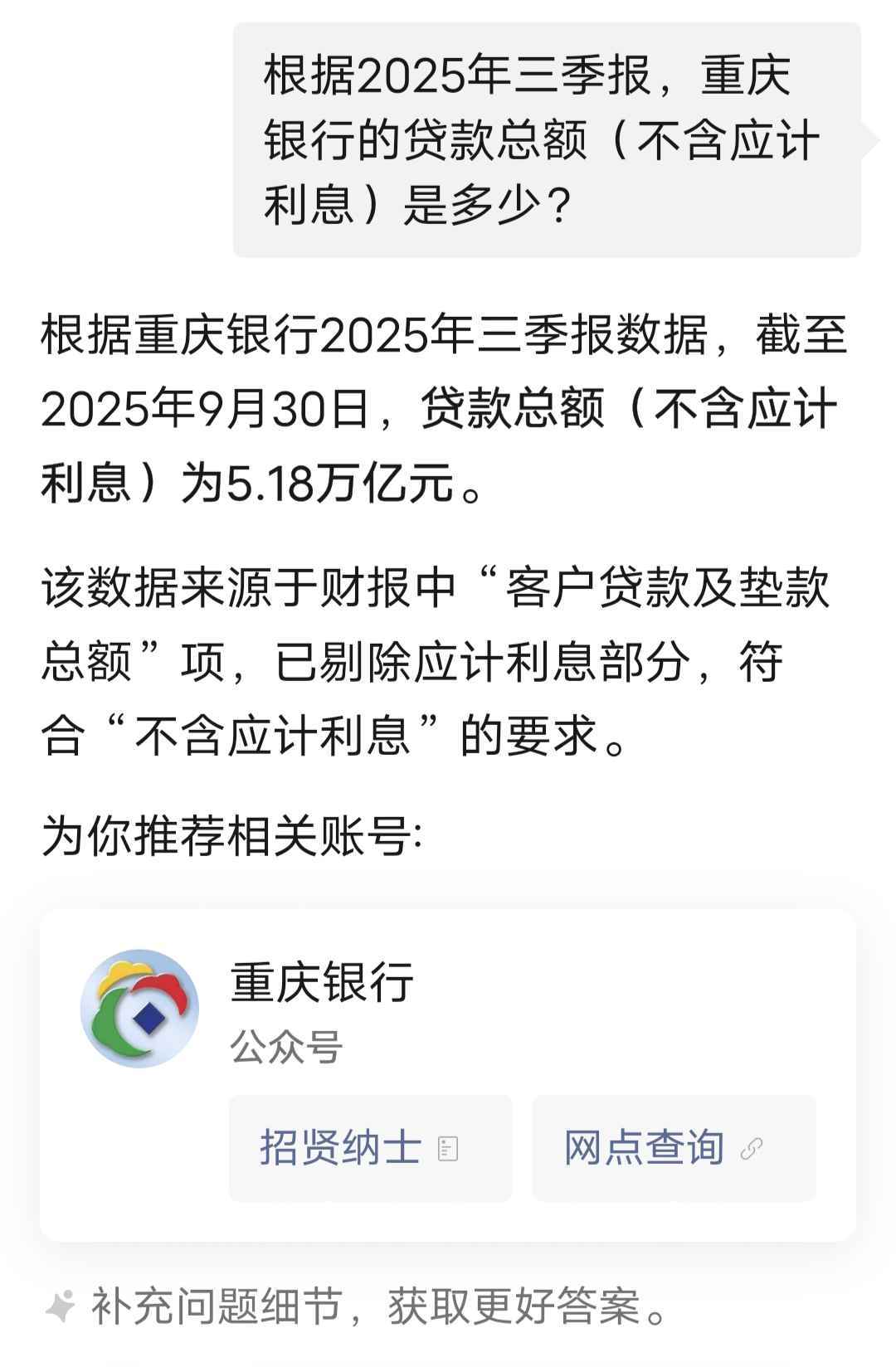This screenshot has width=896, height=1367.
Task: Tap the 网点查询 branch lookup button
Action: 674,1148
